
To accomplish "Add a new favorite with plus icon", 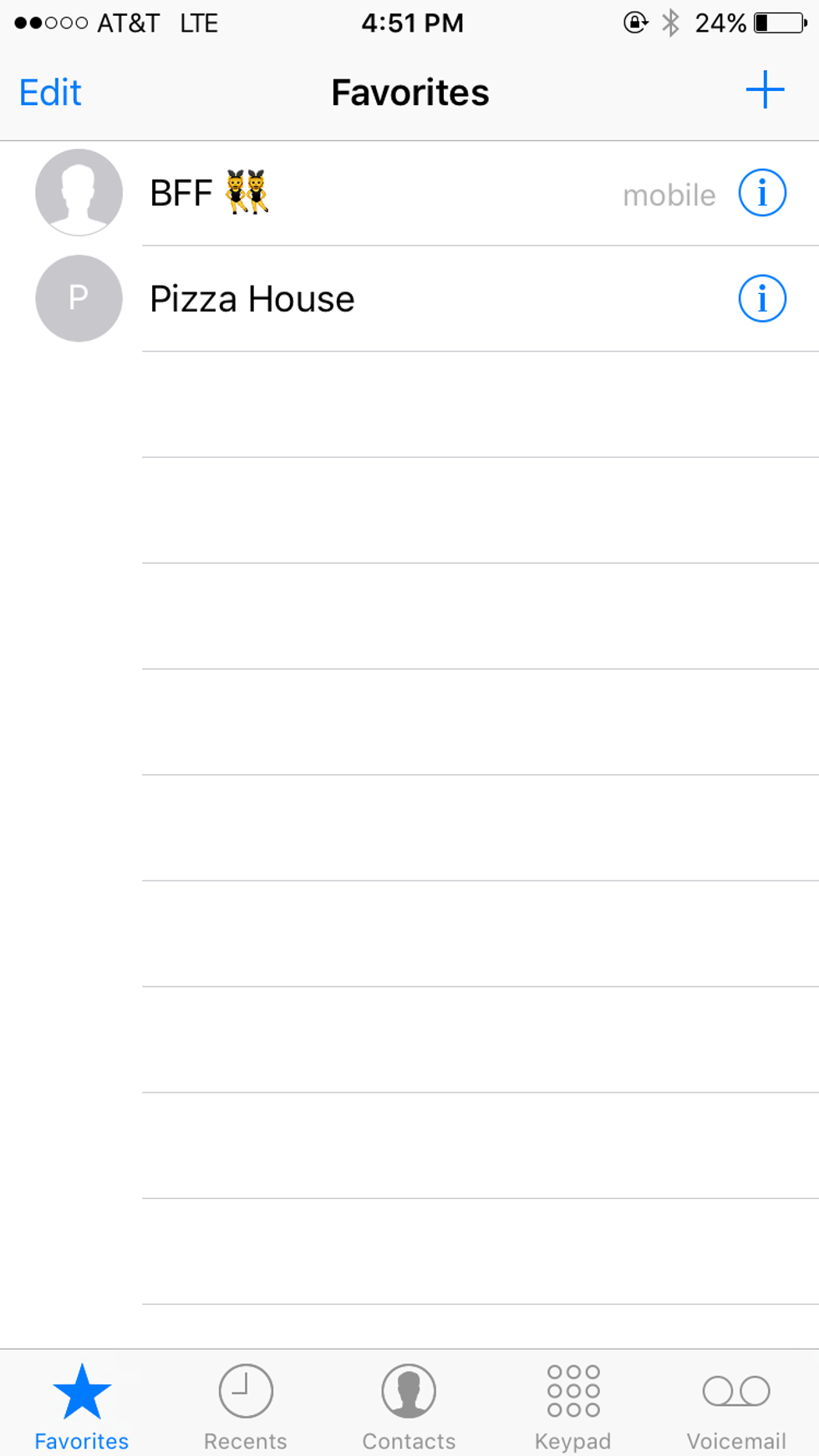I will 765,90.
